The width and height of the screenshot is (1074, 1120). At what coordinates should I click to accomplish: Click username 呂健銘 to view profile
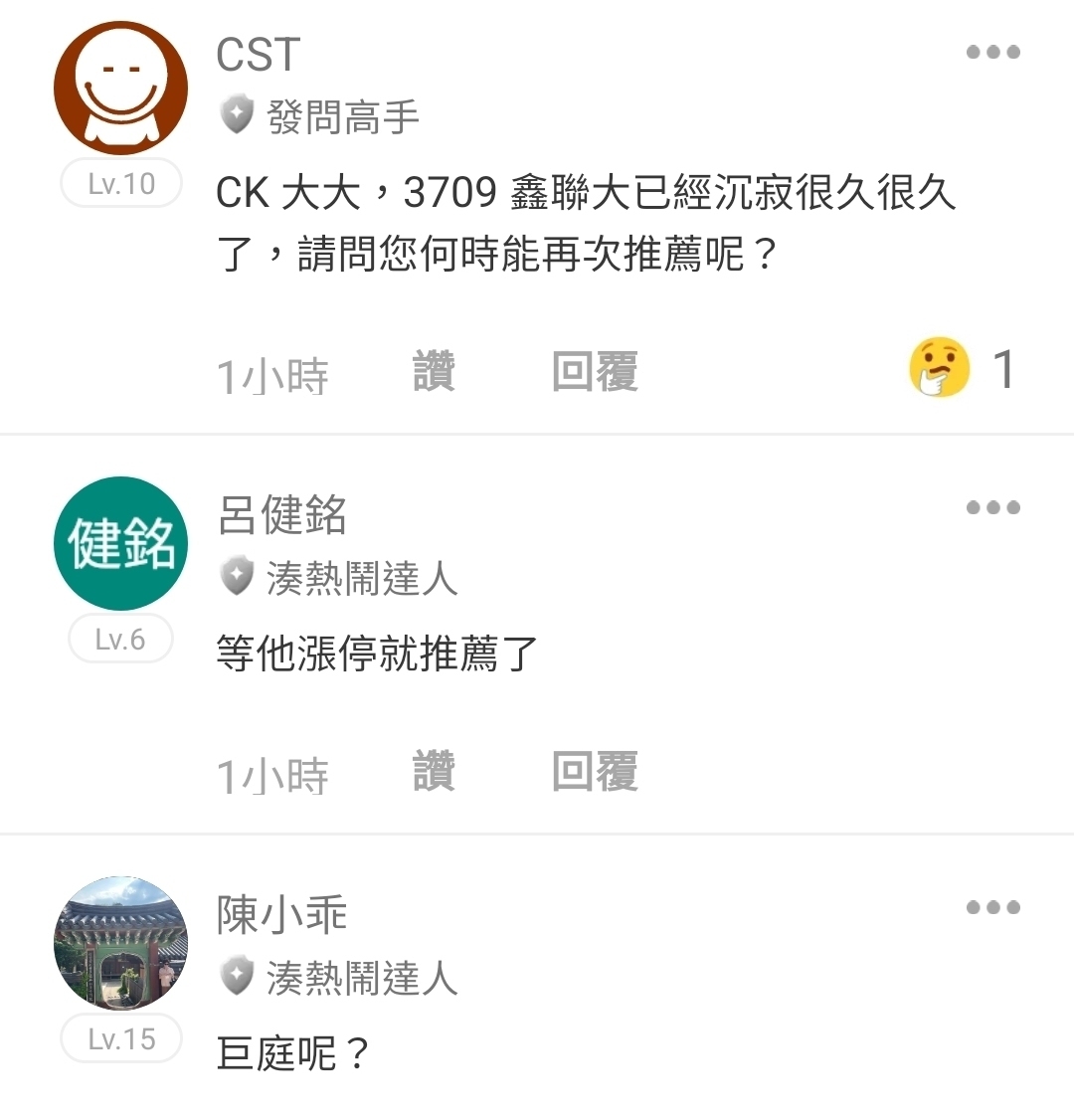[x=281, y=517]
